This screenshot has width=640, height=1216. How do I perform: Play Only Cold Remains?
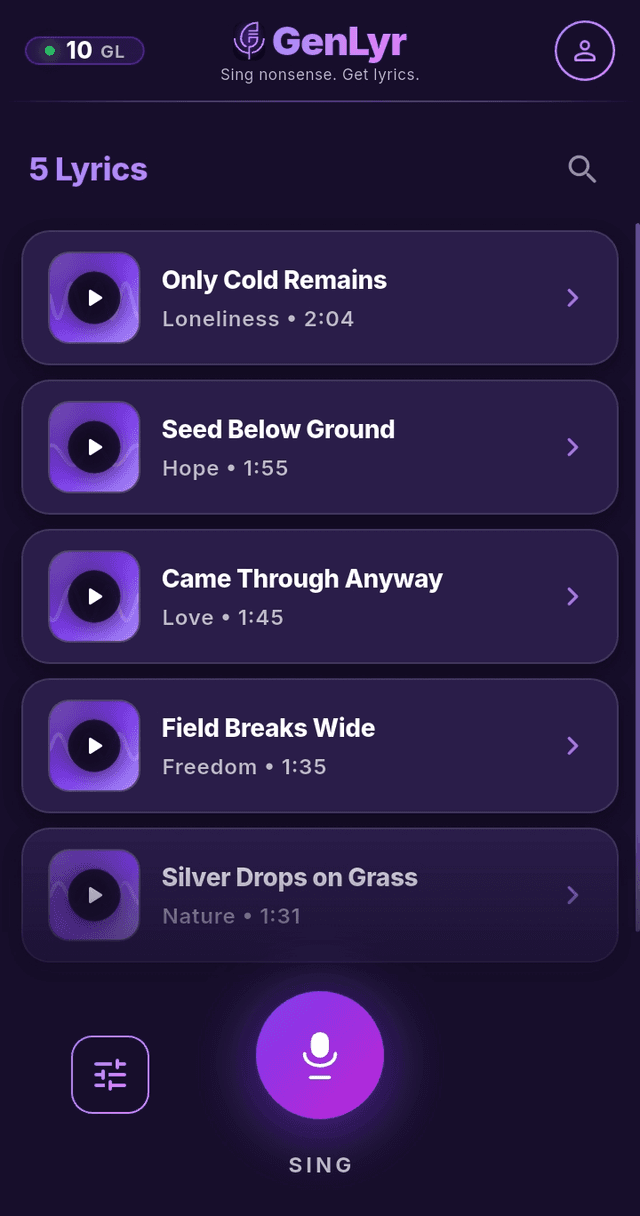click(94, 298)
